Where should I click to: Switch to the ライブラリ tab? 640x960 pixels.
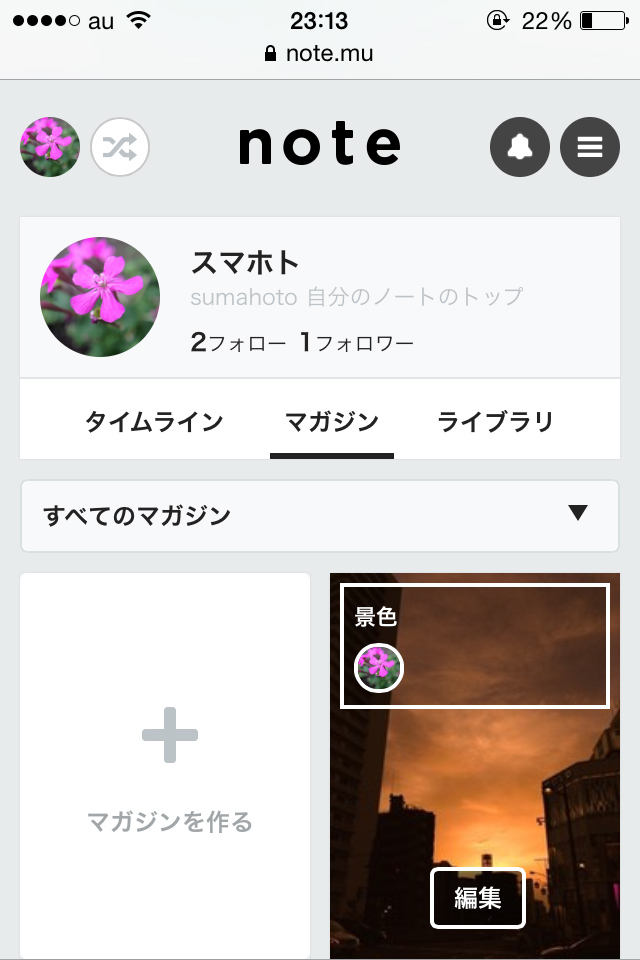click(x=495, y=422)
